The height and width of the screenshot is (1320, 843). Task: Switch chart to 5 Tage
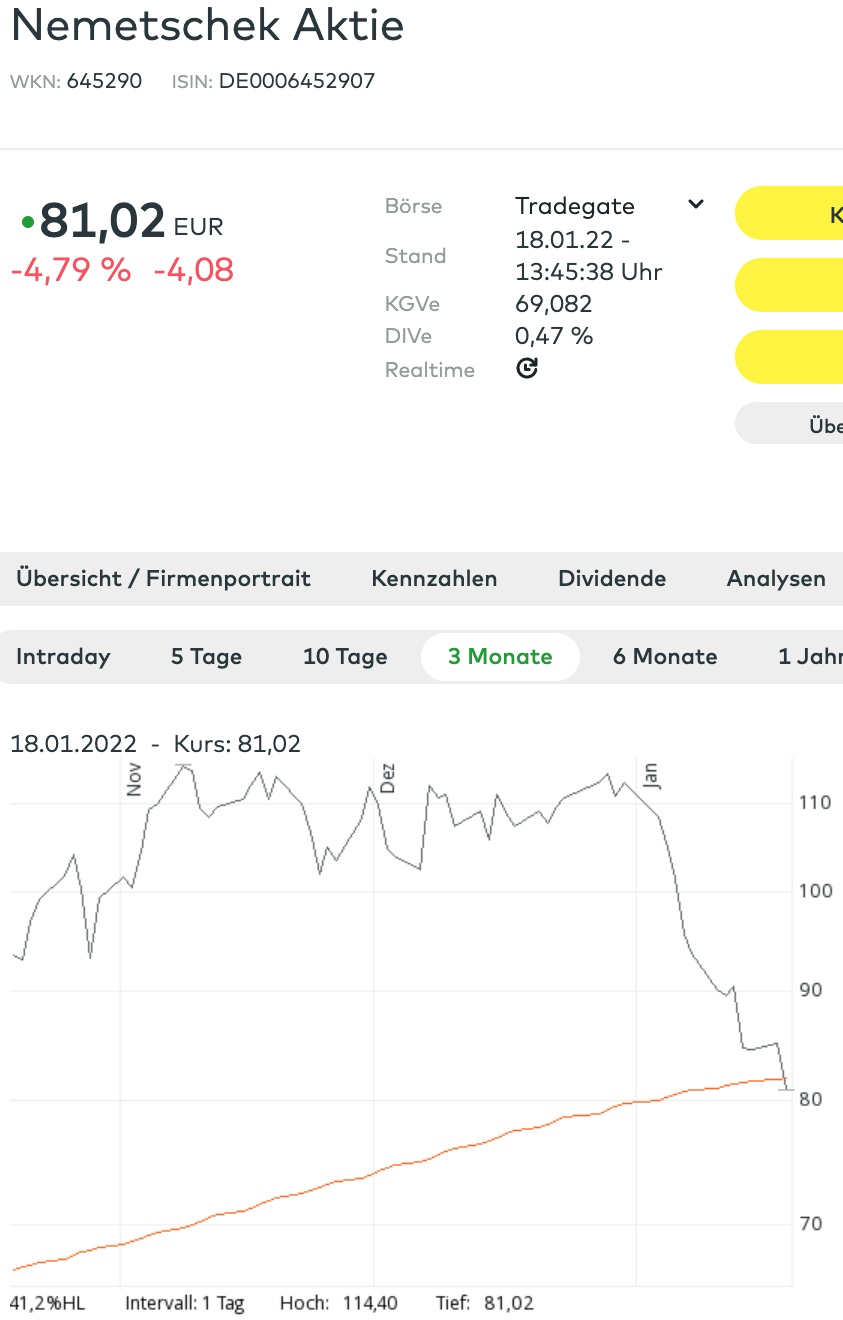(x=206, y=657)
